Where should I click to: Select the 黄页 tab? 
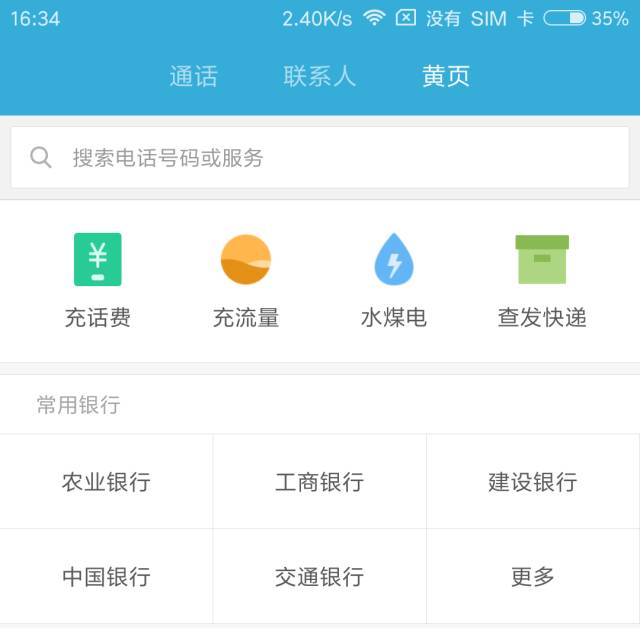(445, 77)
